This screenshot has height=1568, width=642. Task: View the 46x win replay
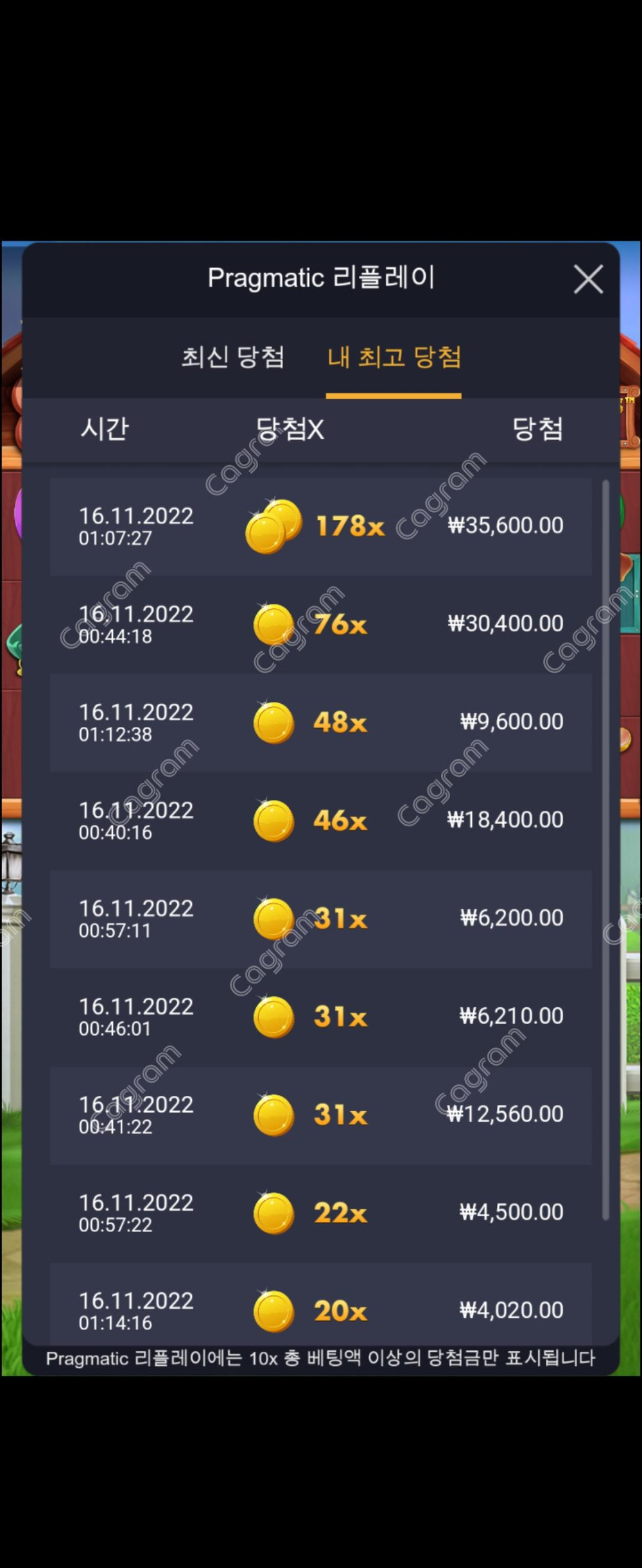point(321,821)
